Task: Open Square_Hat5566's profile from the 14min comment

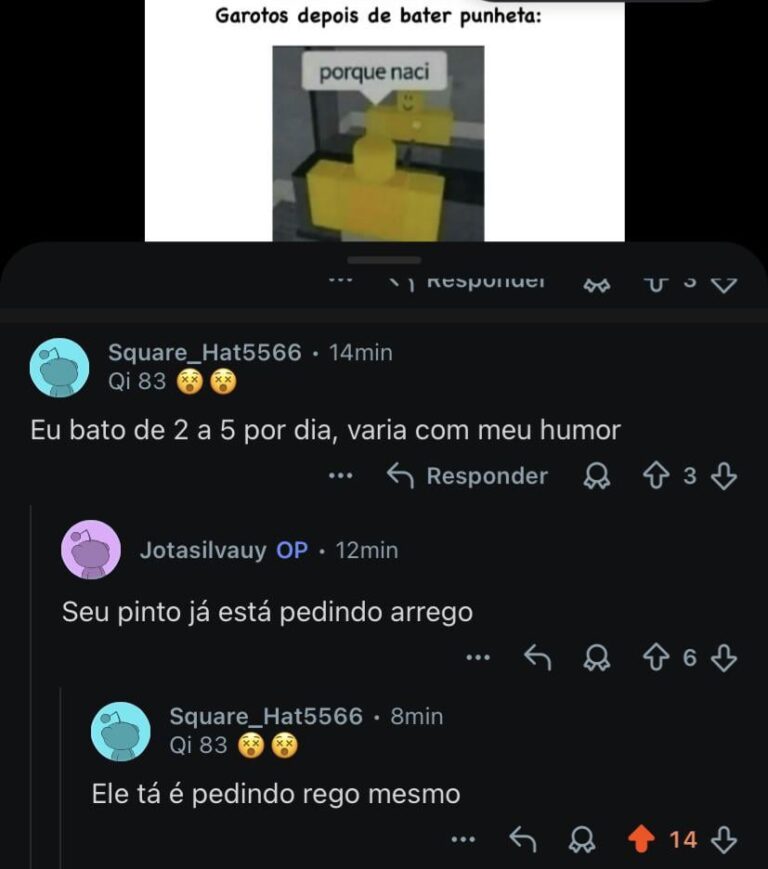Action: (204, 353)
